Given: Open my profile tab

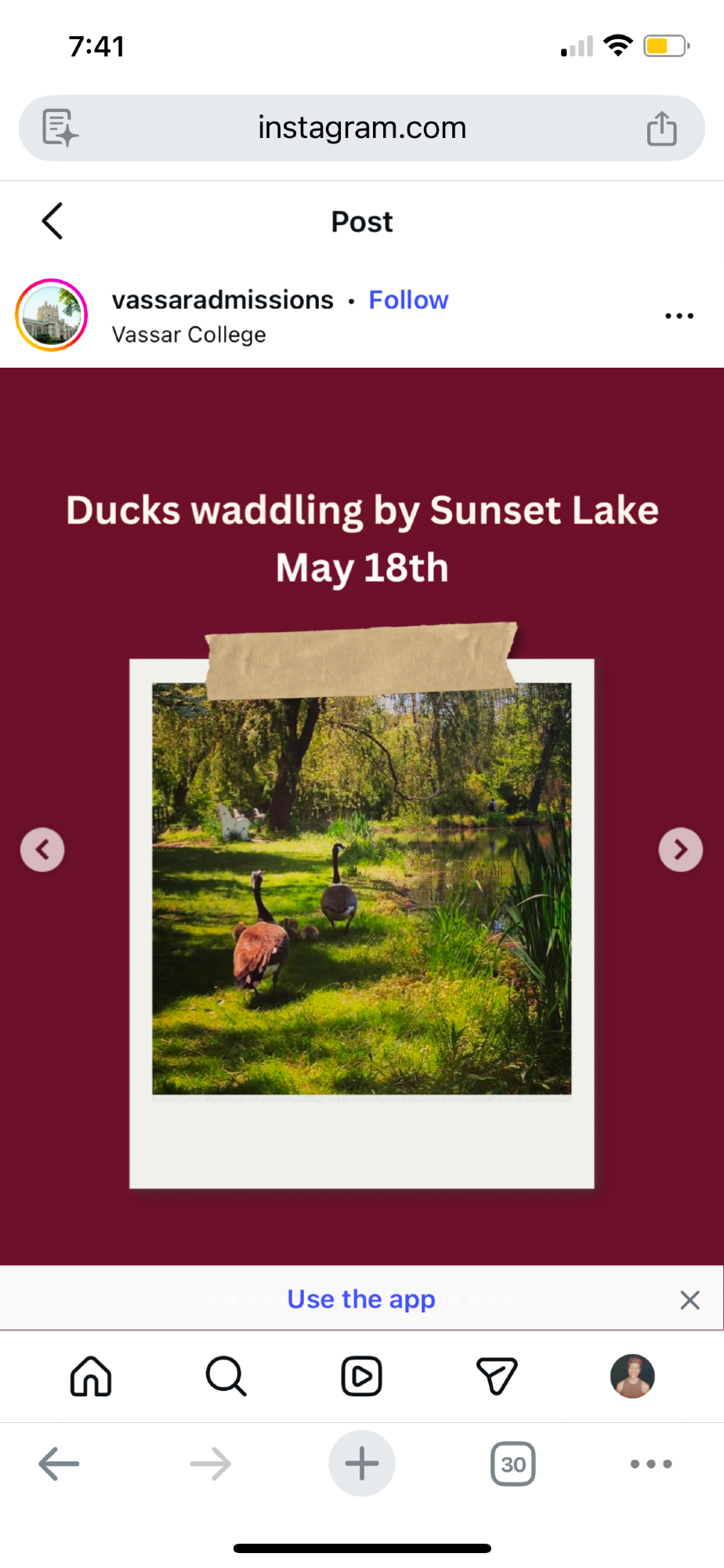Looking at the screenshot, I should 632,1377.
